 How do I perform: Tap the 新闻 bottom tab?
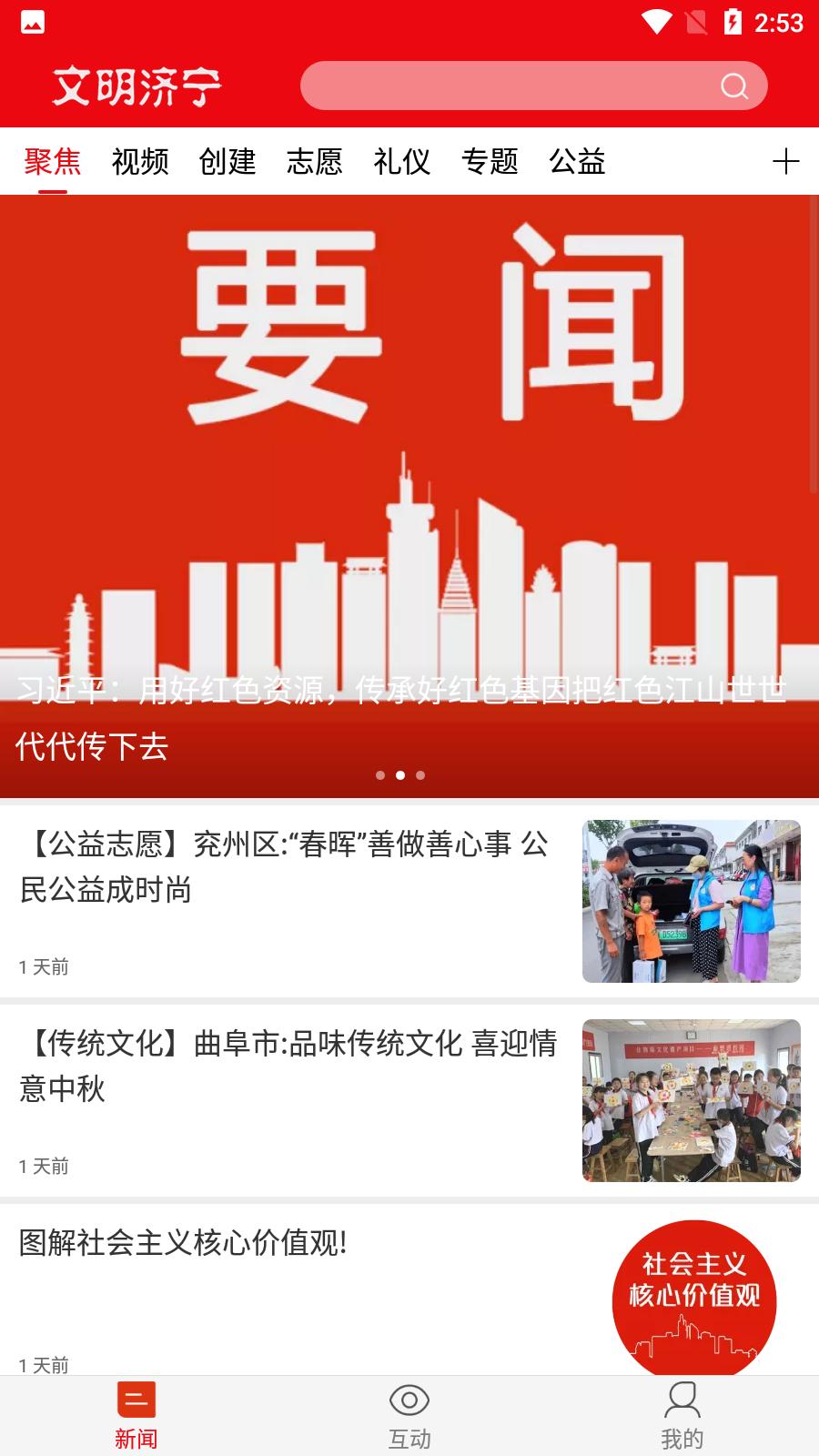click(136, 1415)
